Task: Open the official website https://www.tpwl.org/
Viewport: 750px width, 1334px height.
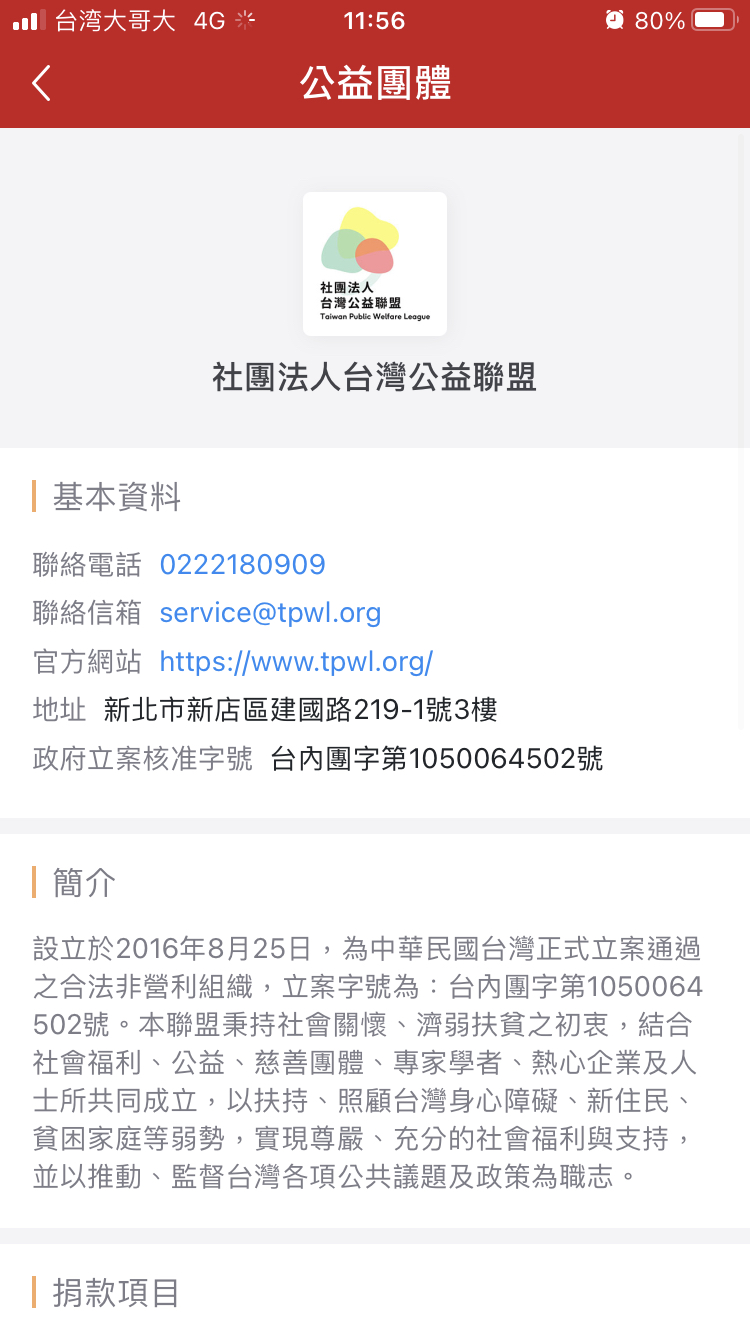Action: pyautogui.click(x=296, y=662)
